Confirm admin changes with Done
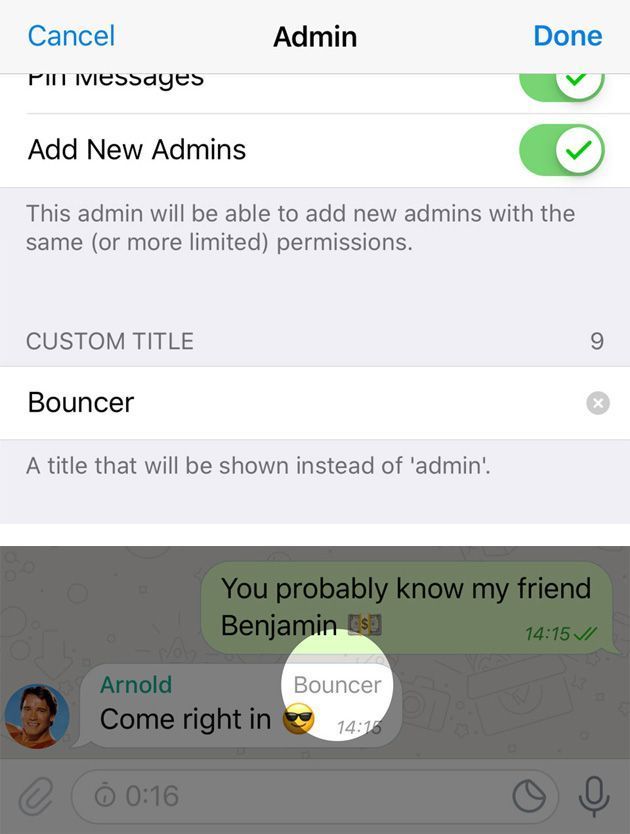The image size is (630, 834). click(567, 36)
